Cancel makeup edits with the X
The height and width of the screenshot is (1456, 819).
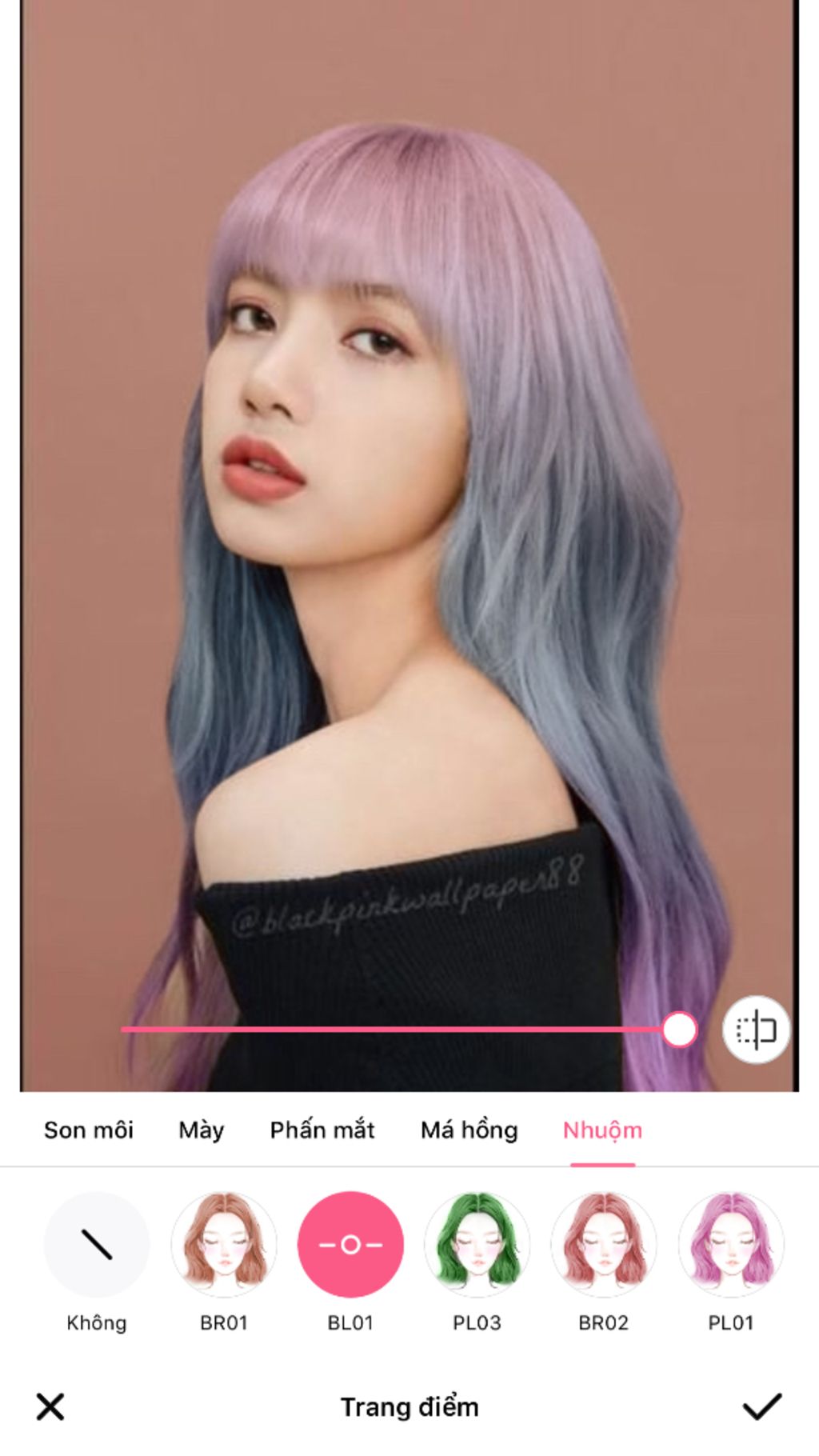[50, 1406]
